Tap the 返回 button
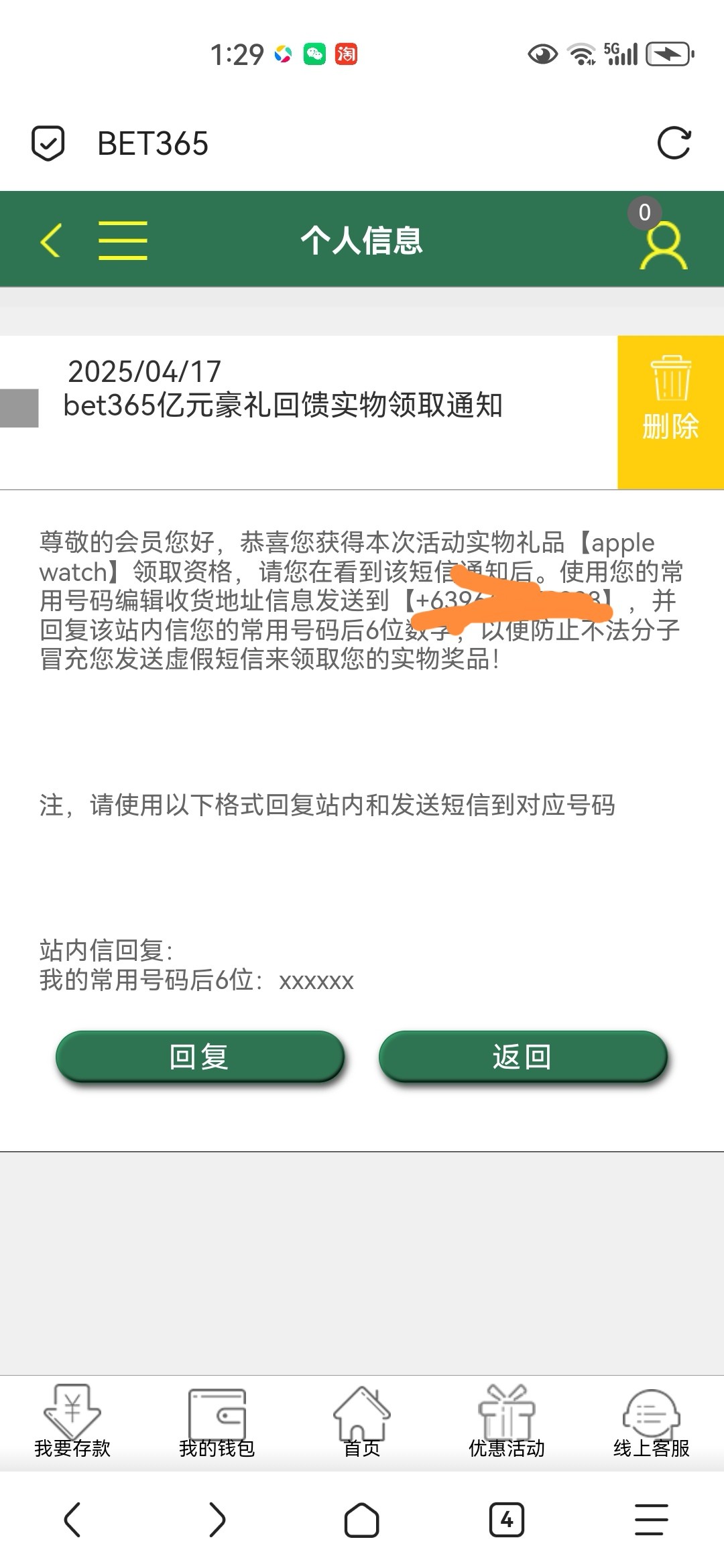Screen dimensions: 724x1568 [522, 1057]
